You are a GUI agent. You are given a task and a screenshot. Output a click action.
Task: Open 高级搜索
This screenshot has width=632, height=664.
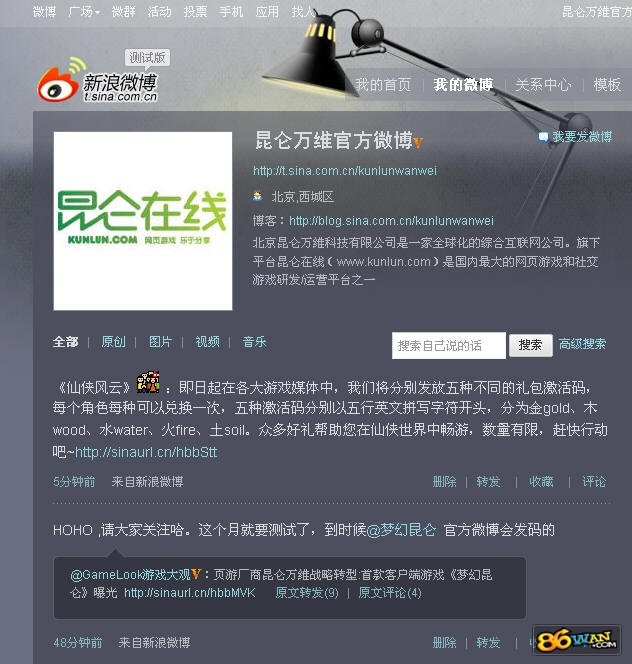tap(582, 344)
